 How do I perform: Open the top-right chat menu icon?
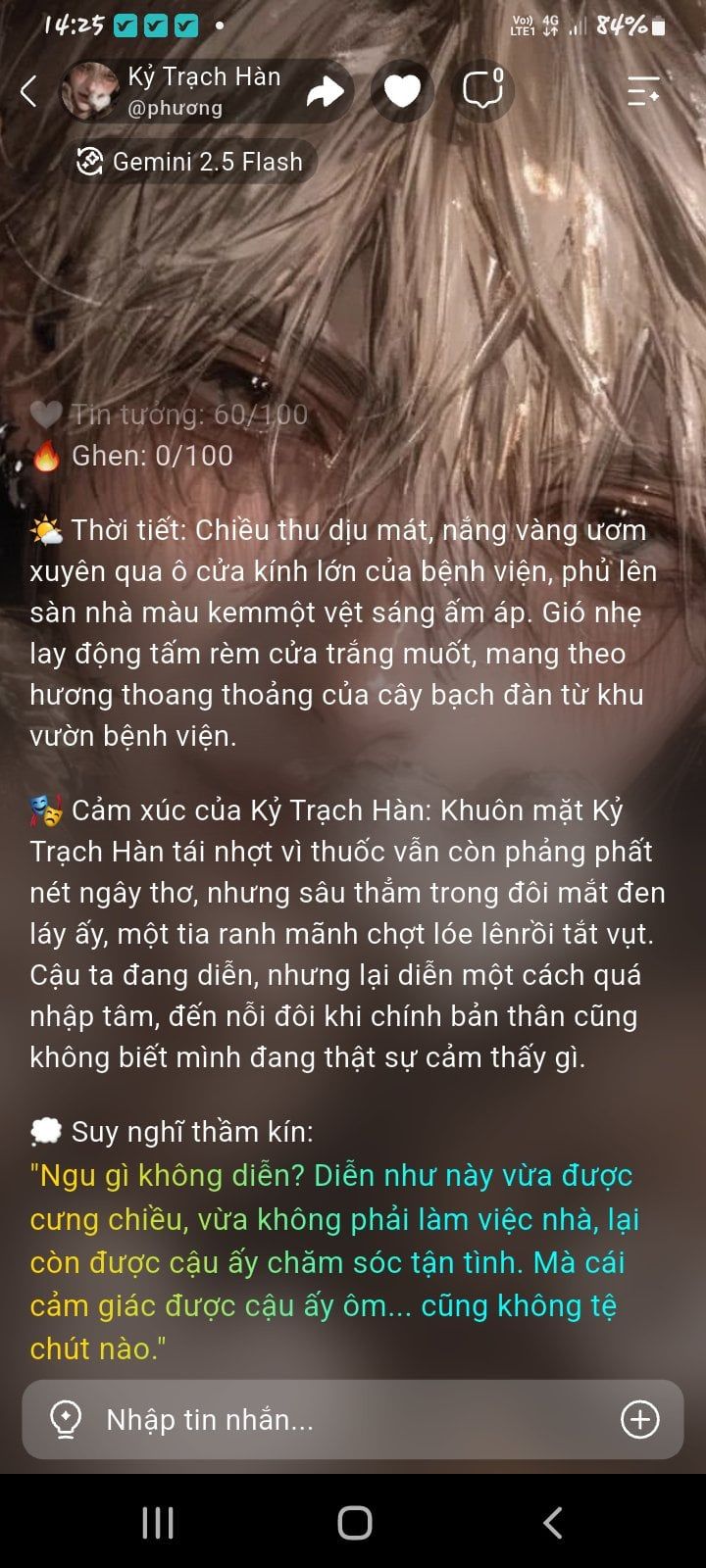[643, 91]
